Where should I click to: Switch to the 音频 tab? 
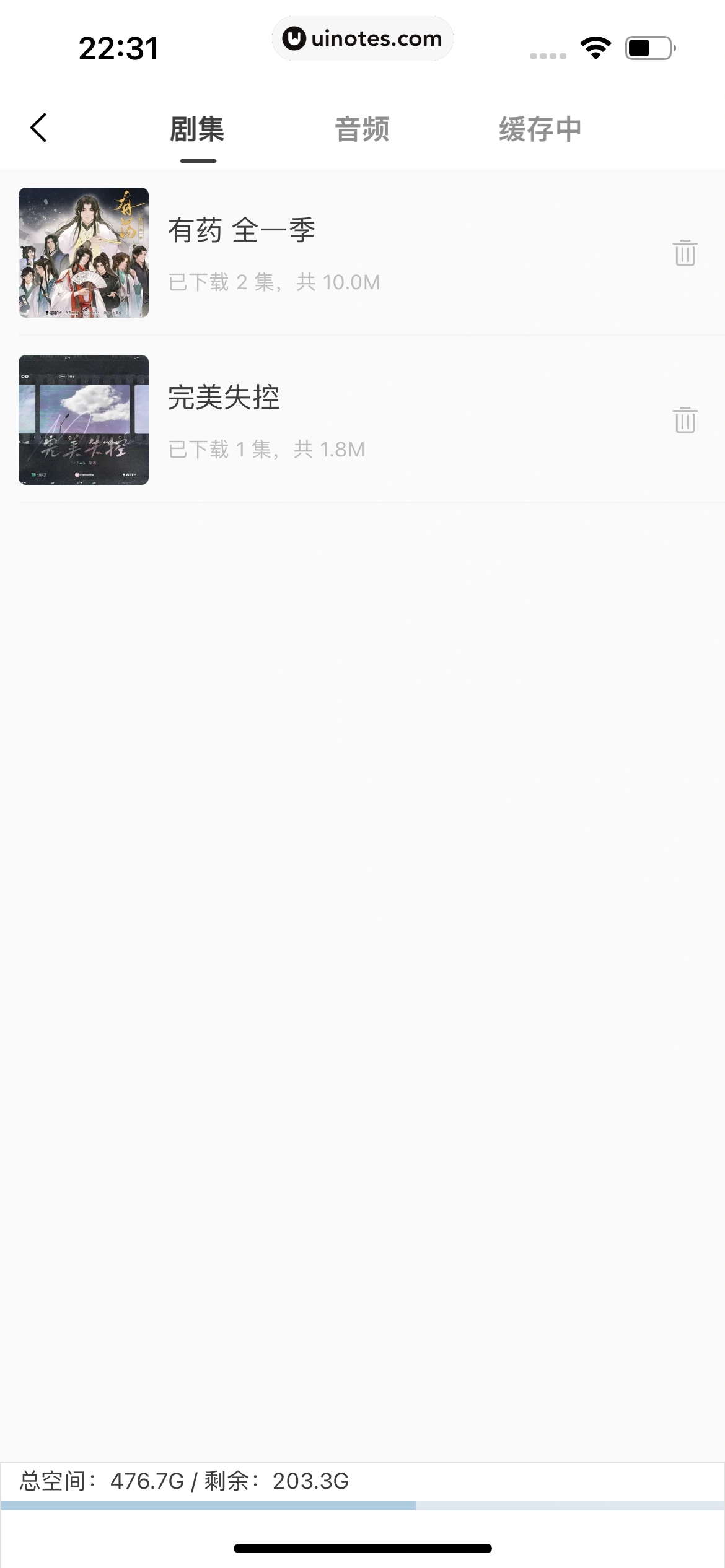pyautogui.click(x=362, y=129)
